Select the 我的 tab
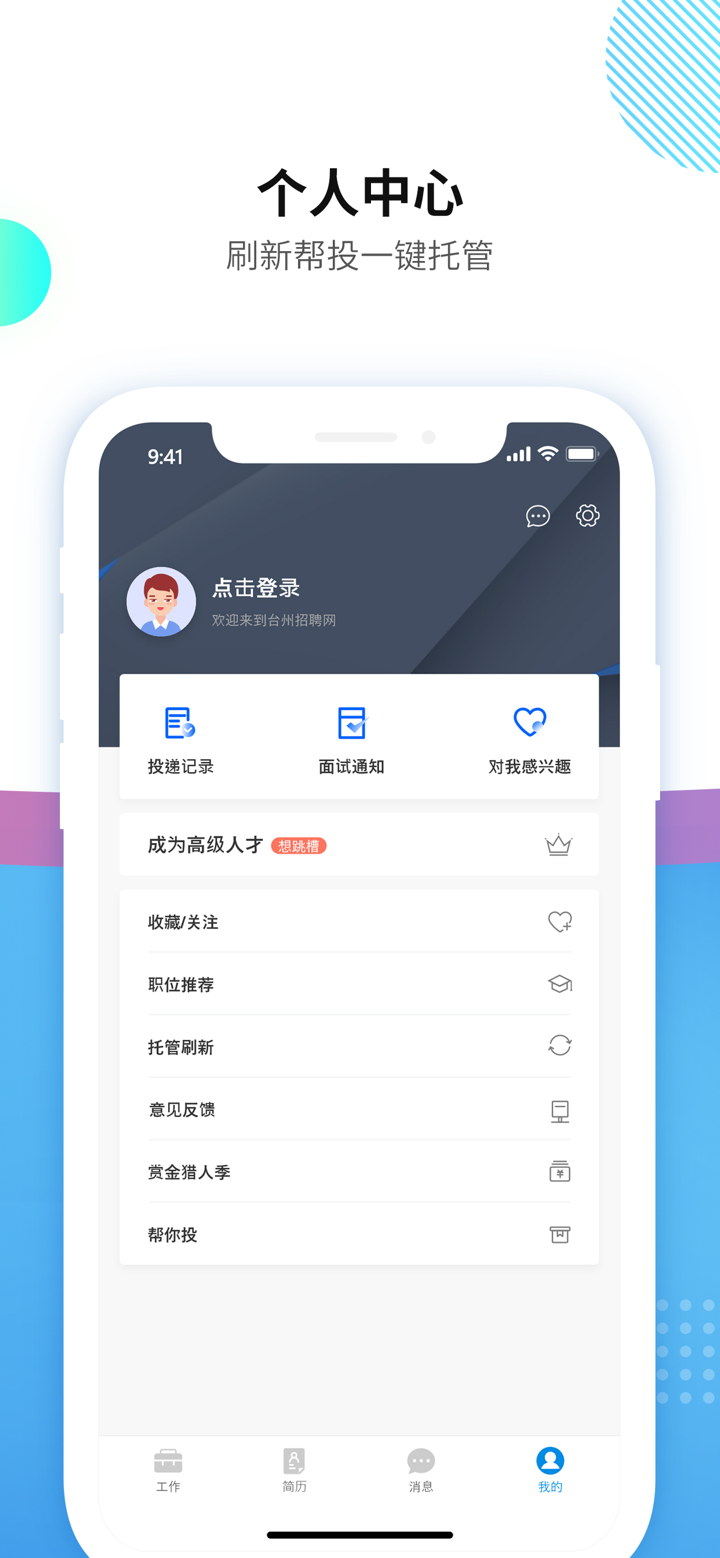This screenshot has height=1558, width=720. [549, 1469]
